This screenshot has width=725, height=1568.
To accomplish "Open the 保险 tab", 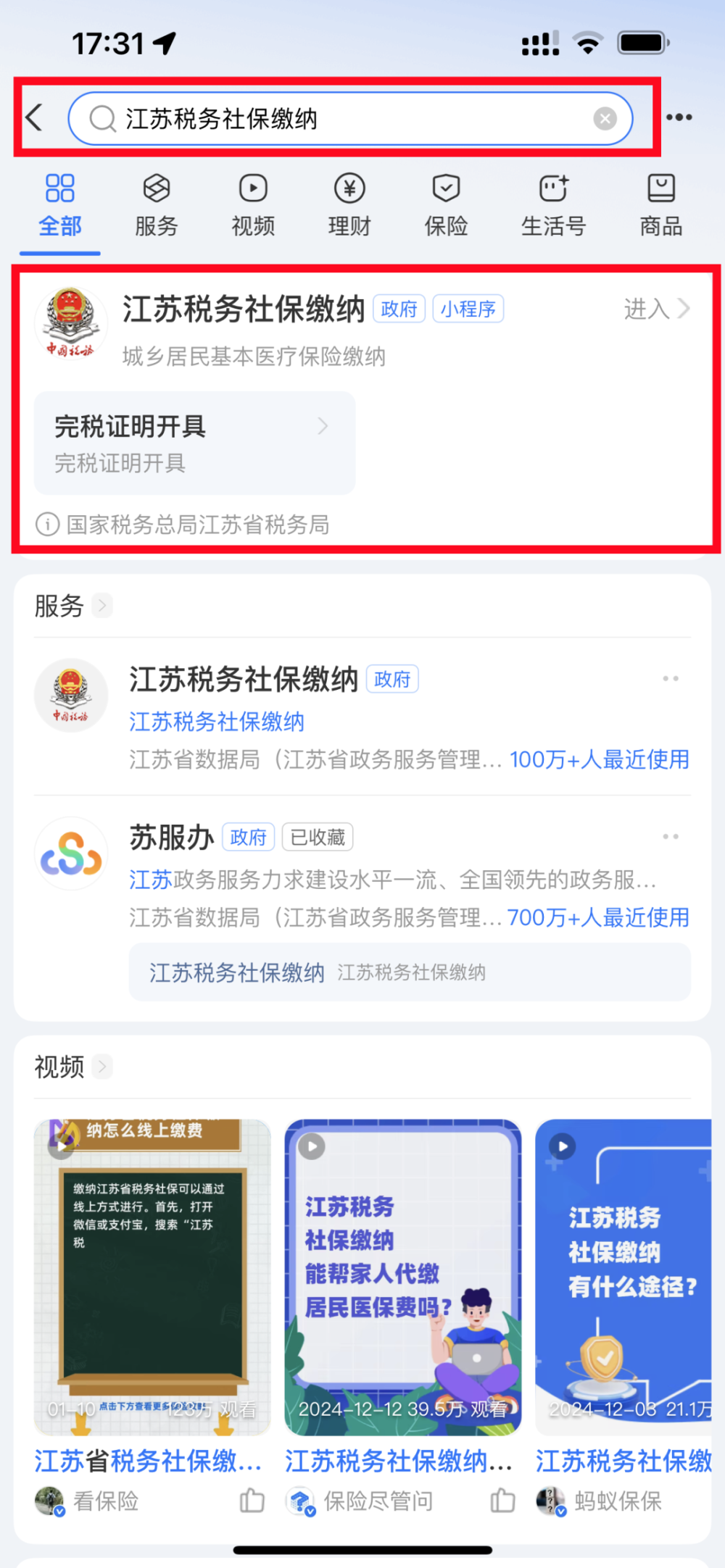I will coord(446,206).
